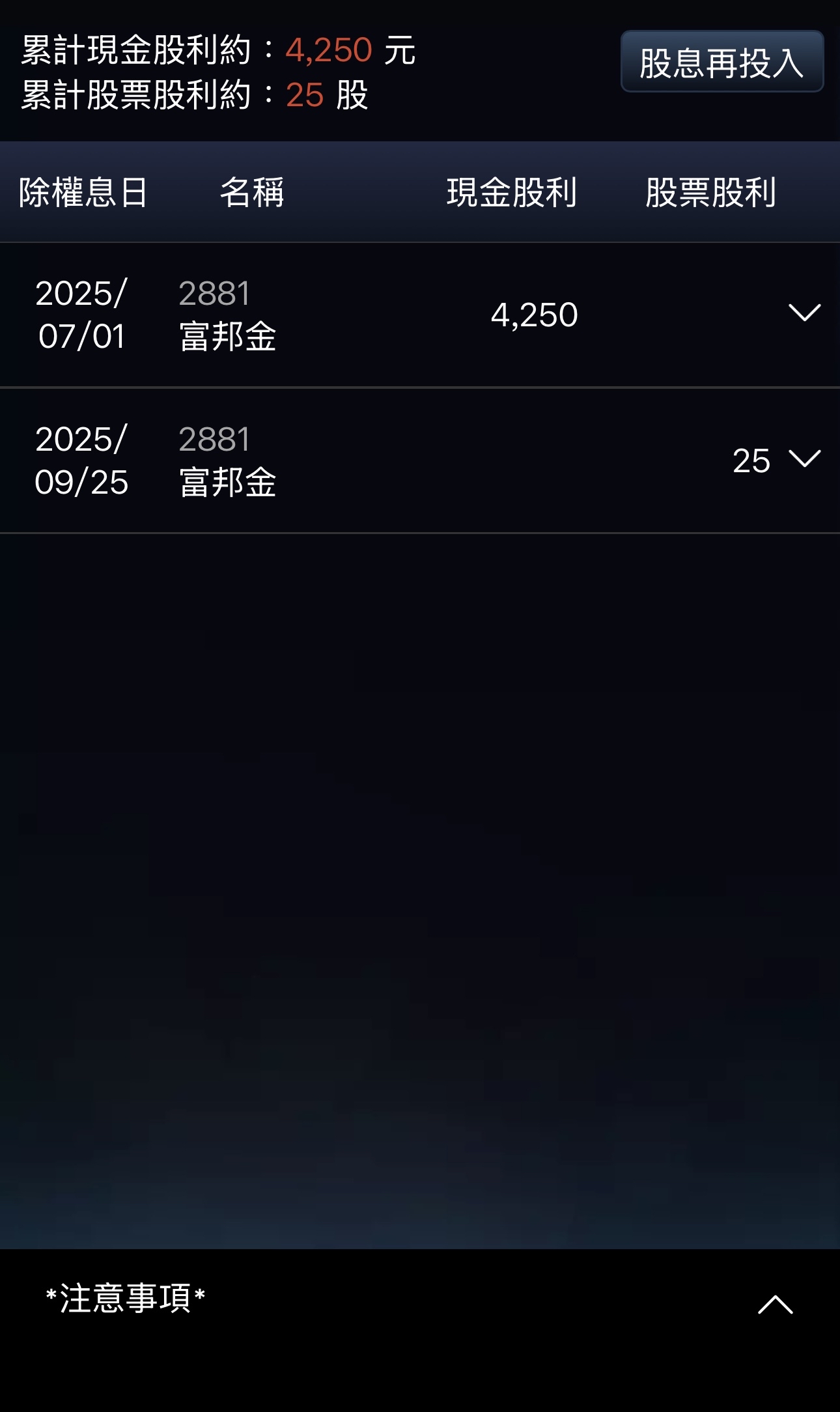Tap the 股息再投入 button
This screenshot has height=1412, width=840.
click(x=721, y=63)
